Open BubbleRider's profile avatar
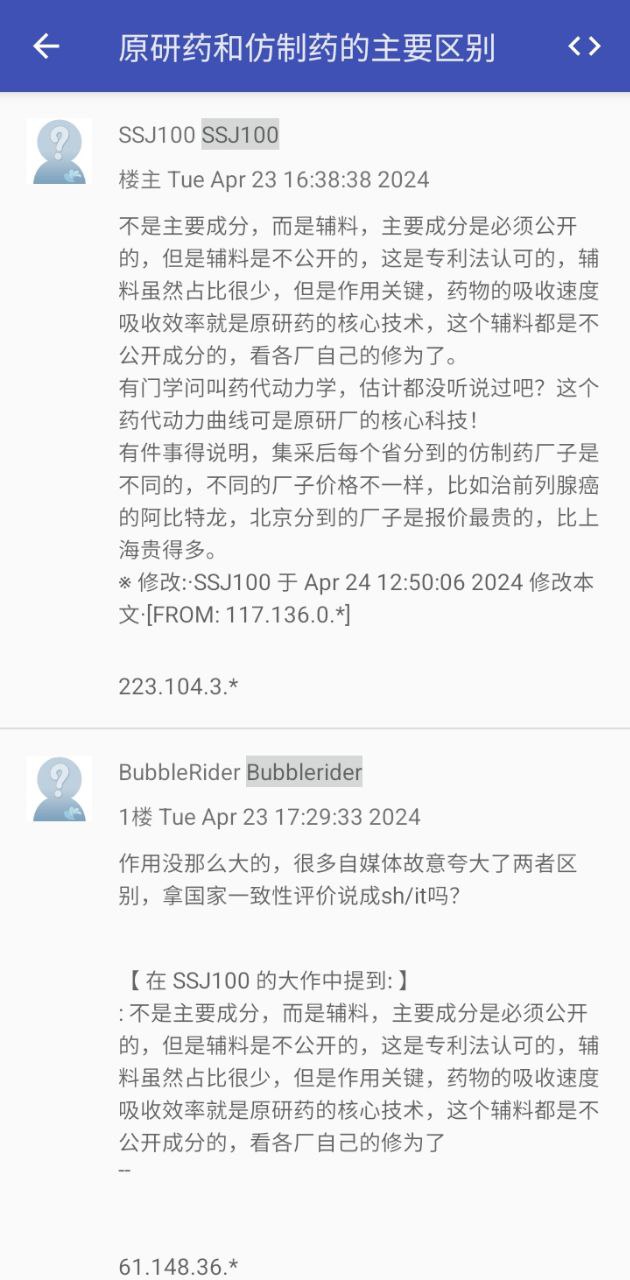The width and height of the screenshot is (630, 1280). coord(59,789)
